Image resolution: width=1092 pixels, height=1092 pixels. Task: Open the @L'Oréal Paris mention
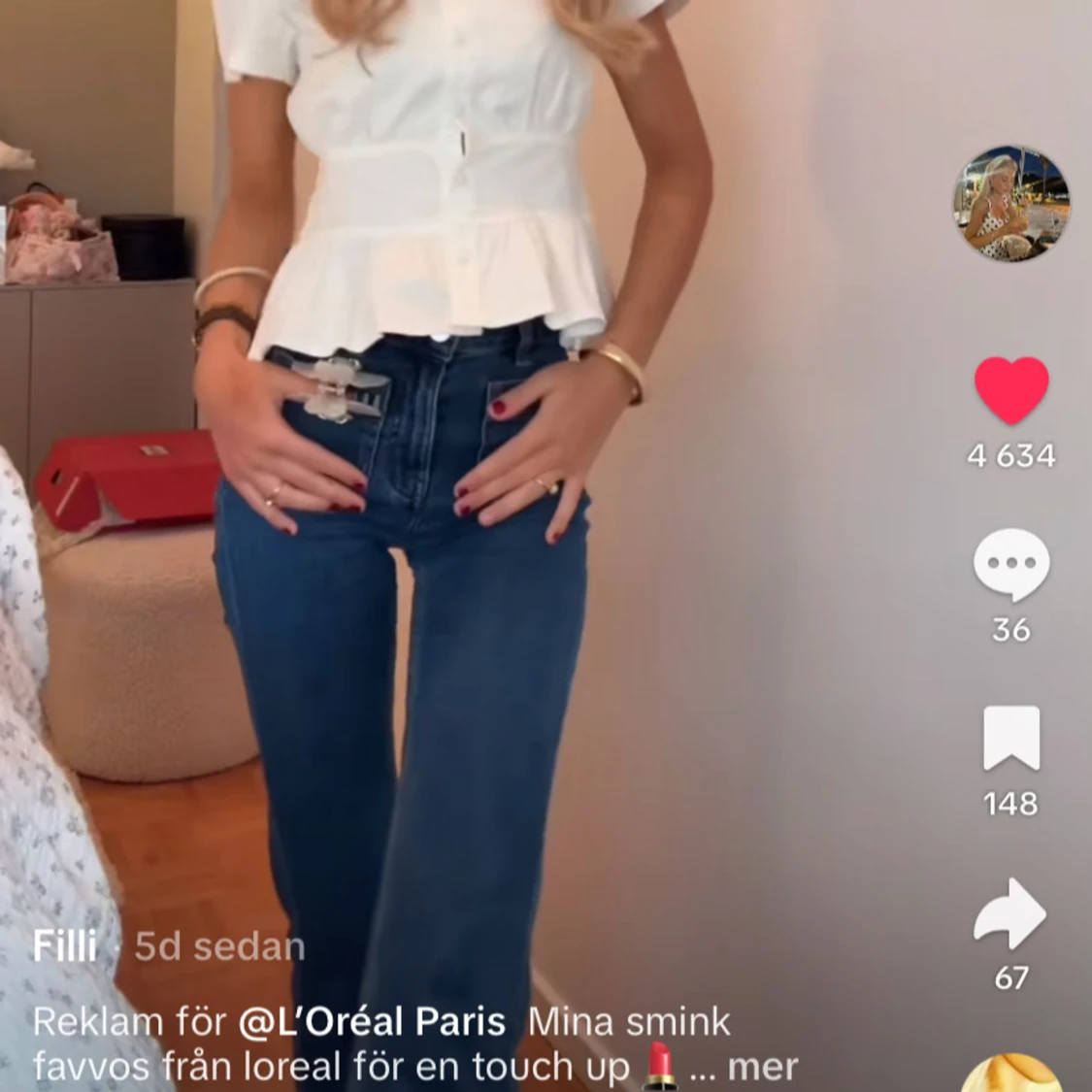pos(373,1021)
